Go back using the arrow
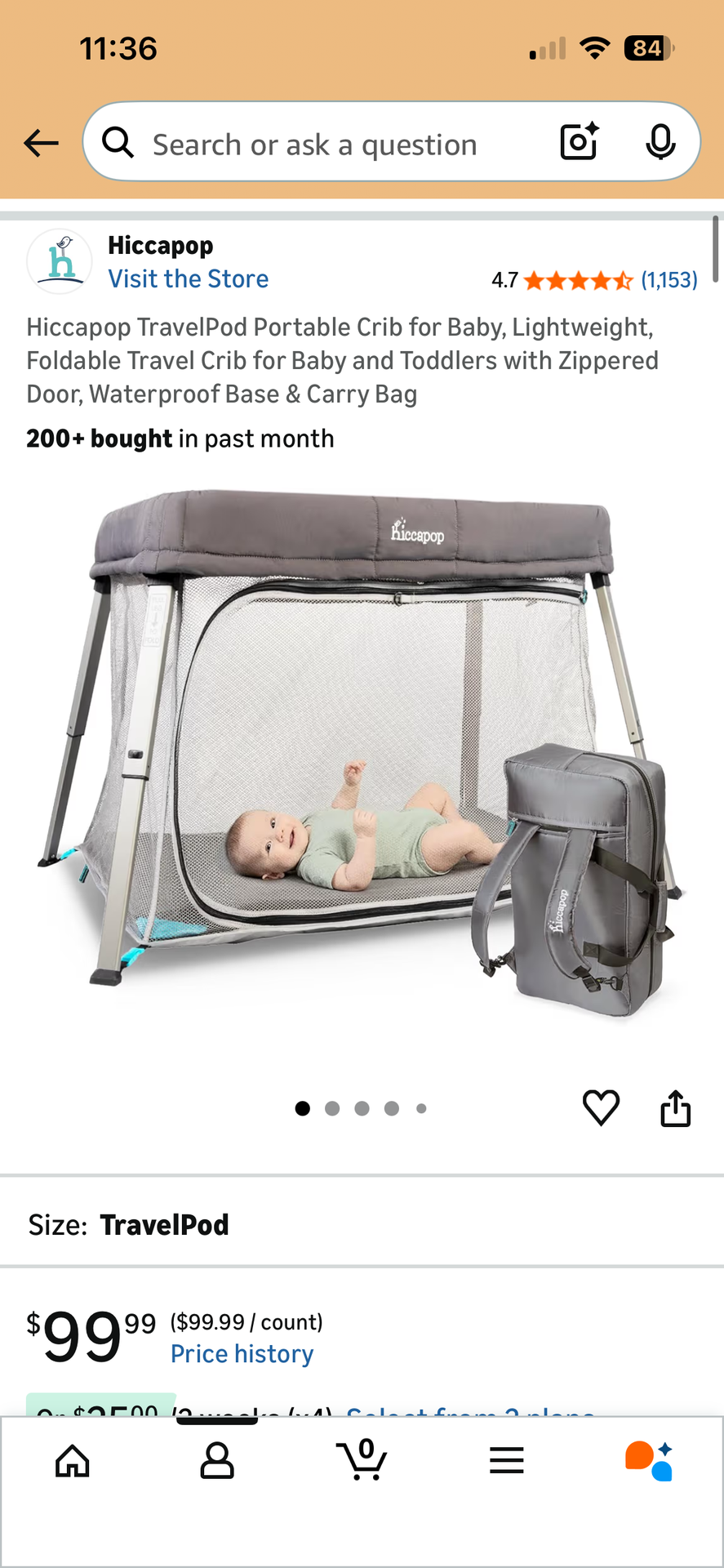The image size is (724, 1568). [41, 143]
